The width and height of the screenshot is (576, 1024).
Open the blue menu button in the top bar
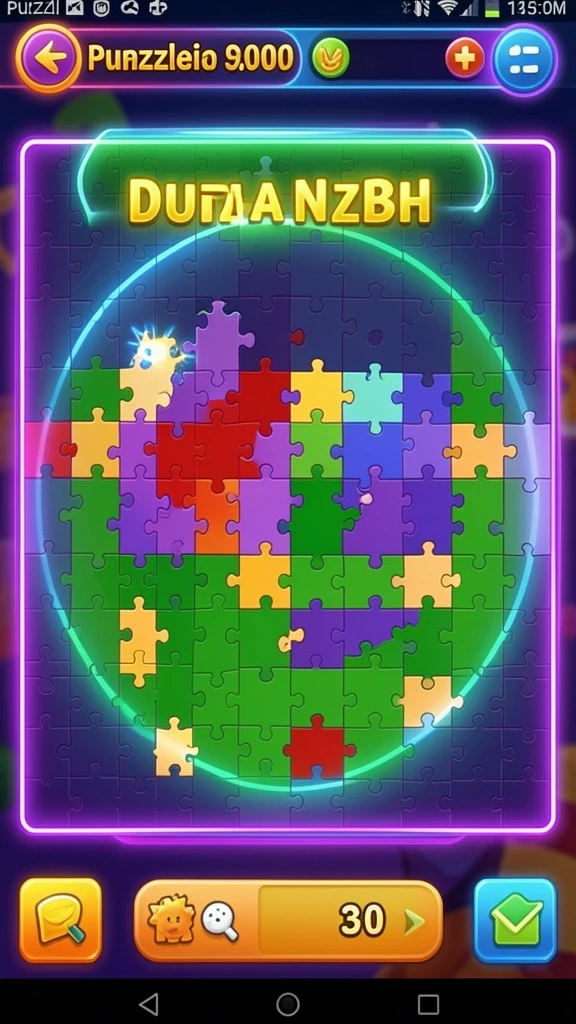(525, 59)
